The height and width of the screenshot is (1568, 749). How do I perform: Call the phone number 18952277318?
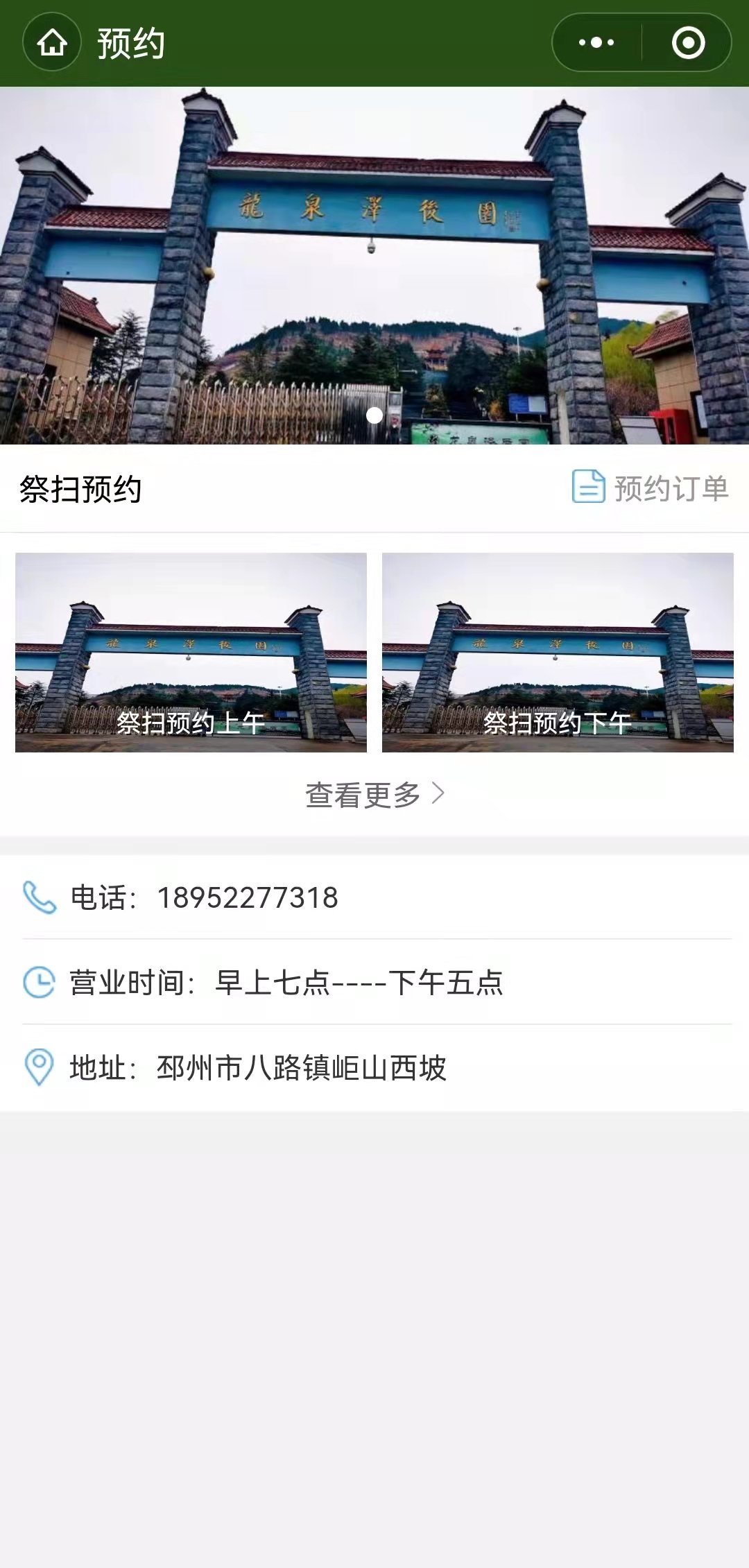pyautogui.click(x=247, y=897)
